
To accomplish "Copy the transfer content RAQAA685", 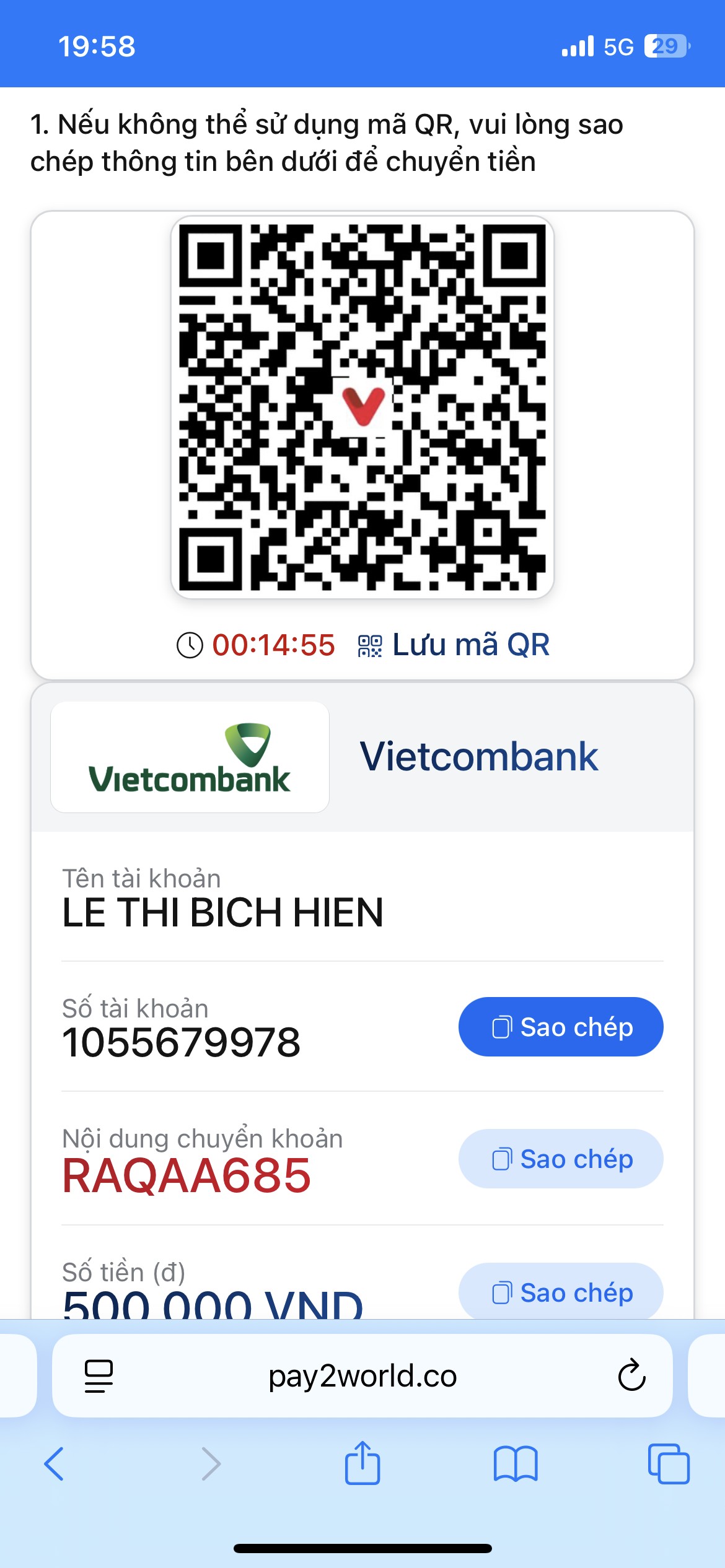I will [x=561, y=1159].
